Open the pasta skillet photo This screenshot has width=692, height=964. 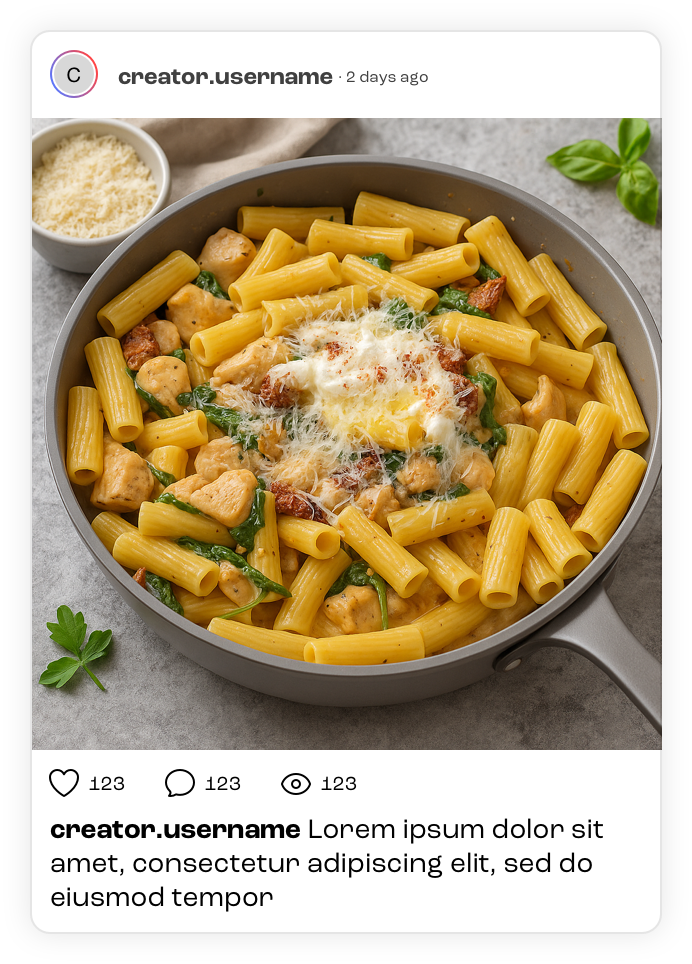click(346, 434)
